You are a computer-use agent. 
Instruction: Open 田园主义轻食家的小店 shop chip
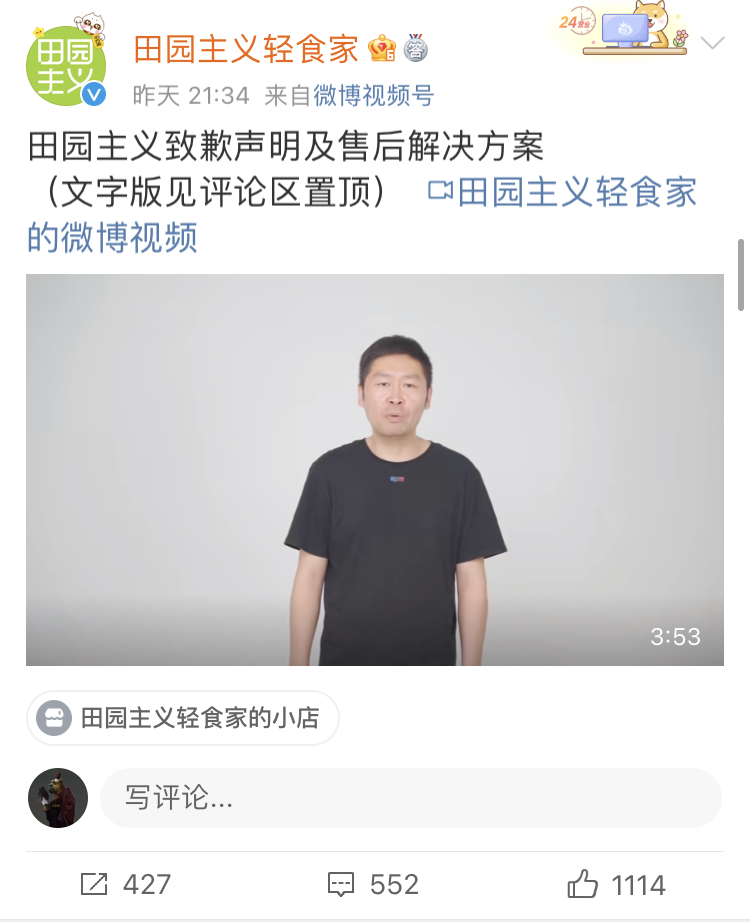183,718
